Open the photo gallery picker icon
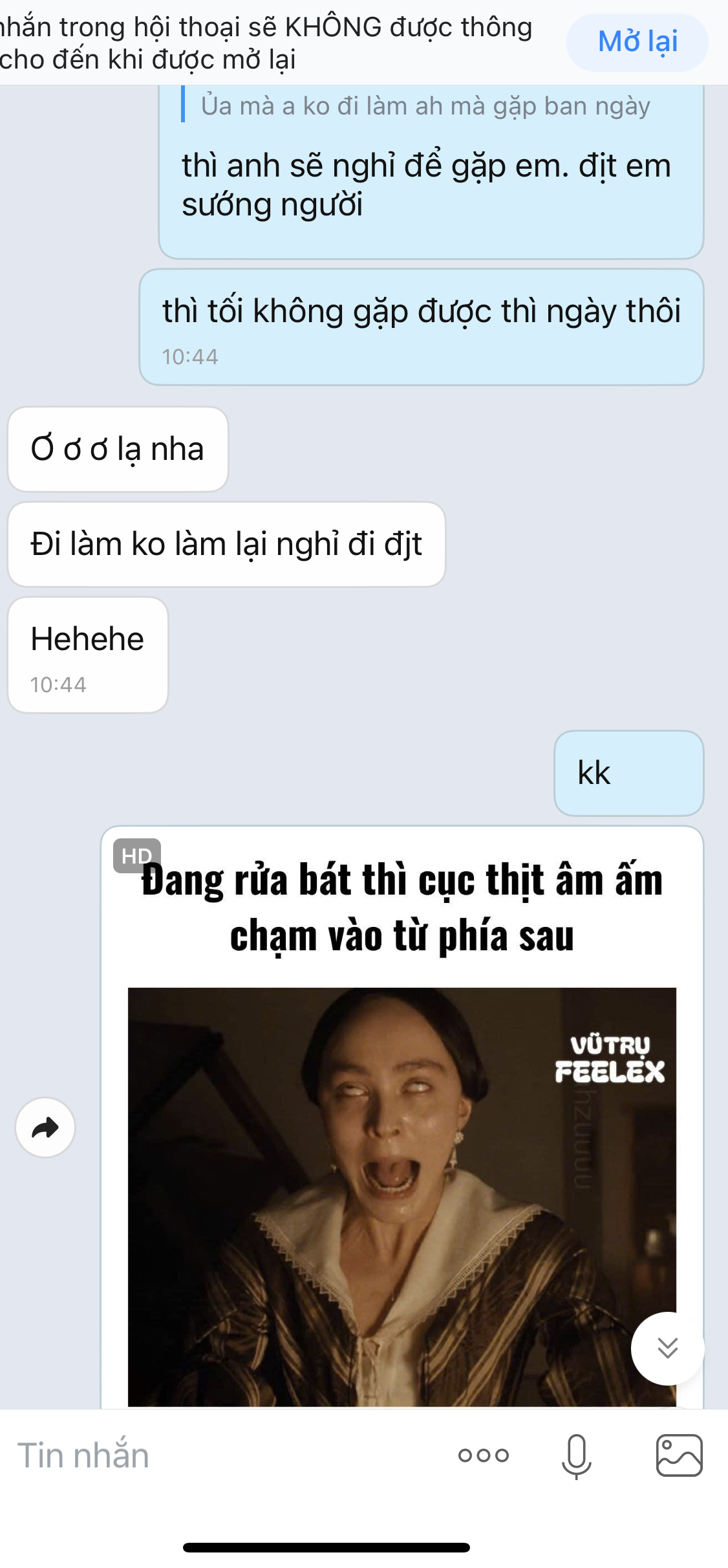Viewport: 728px width, 1568px height. [x=679, y=1455]
